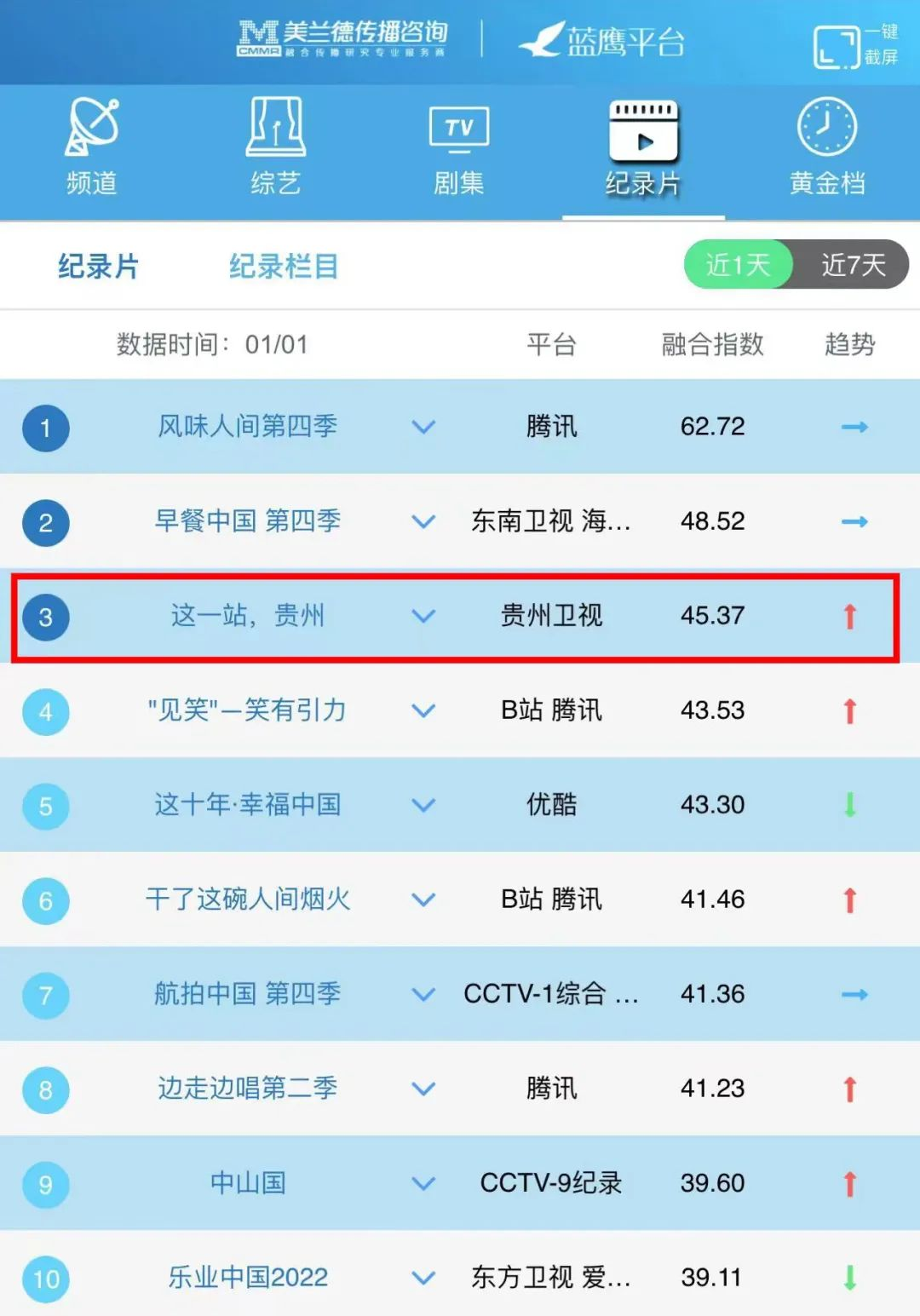Select the 纪录片 top tab
The image size is (920, 1316).
coord(643,147)
